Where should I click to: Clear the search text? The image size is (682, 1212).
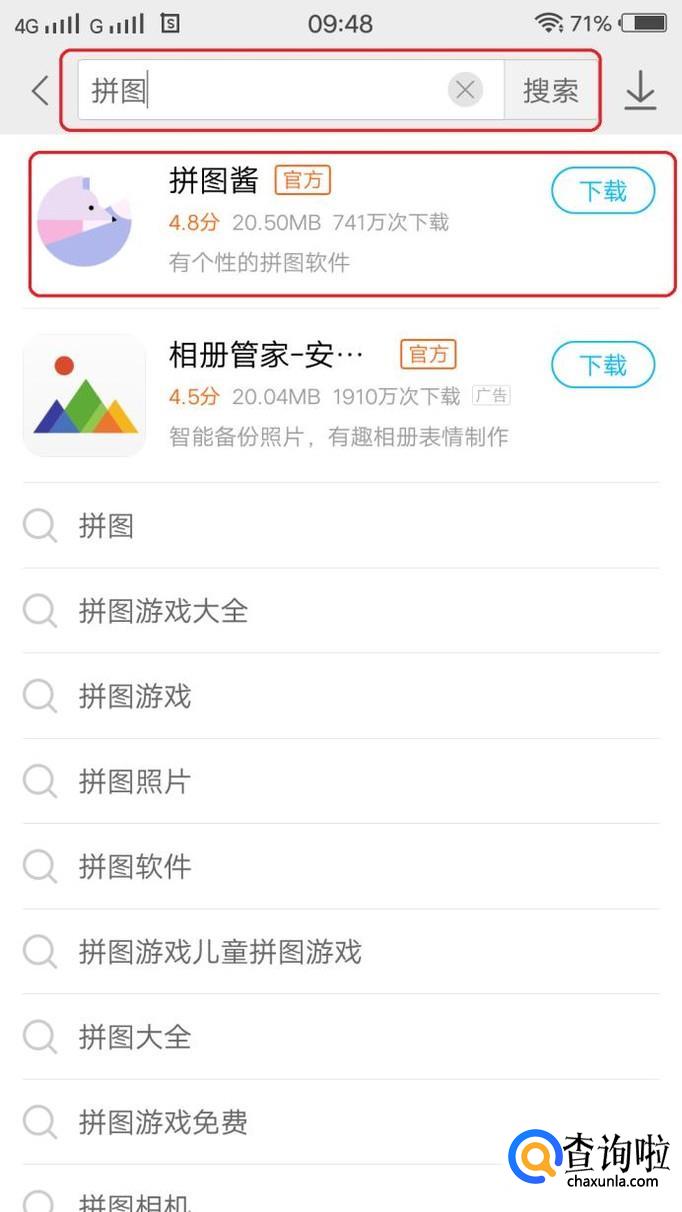tap(465, 91)
